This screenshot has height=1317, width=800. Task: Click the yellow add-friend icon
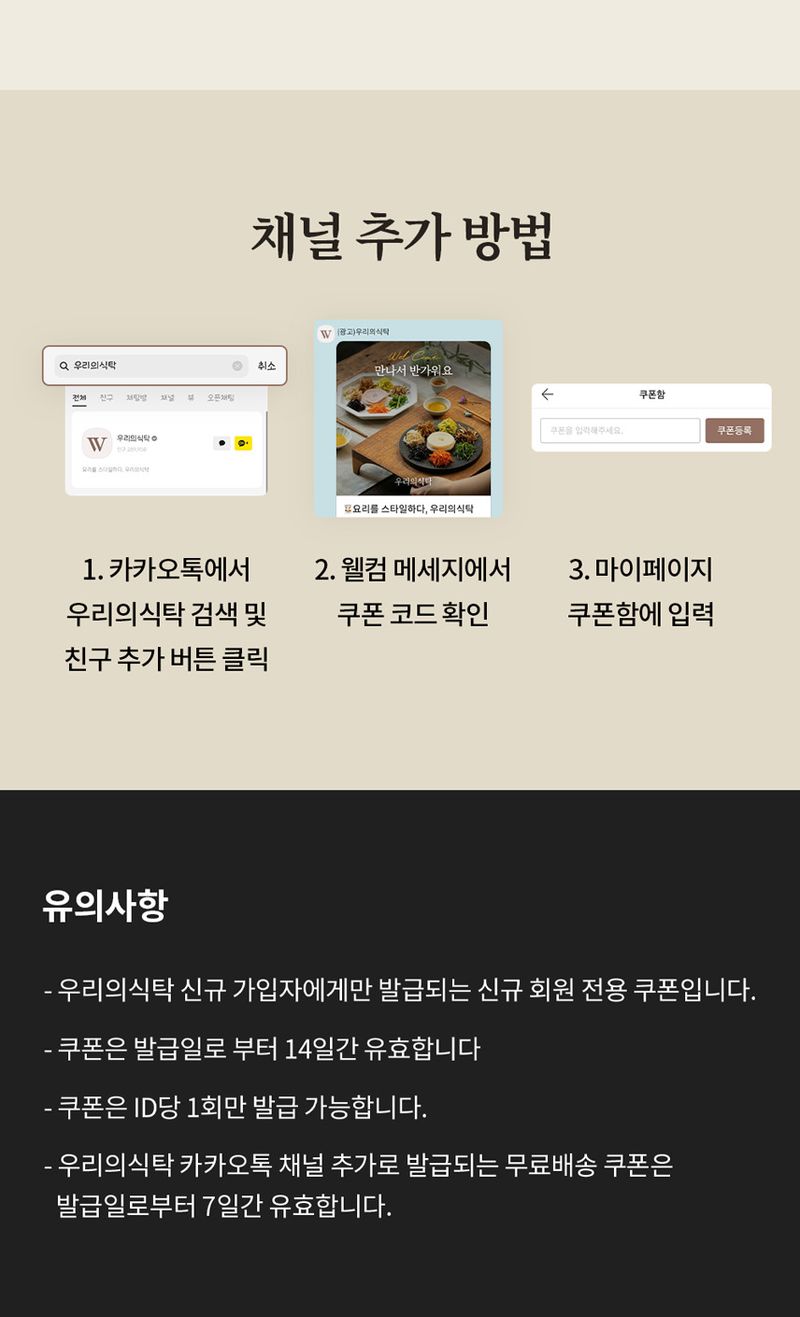[x=243, y=443]
